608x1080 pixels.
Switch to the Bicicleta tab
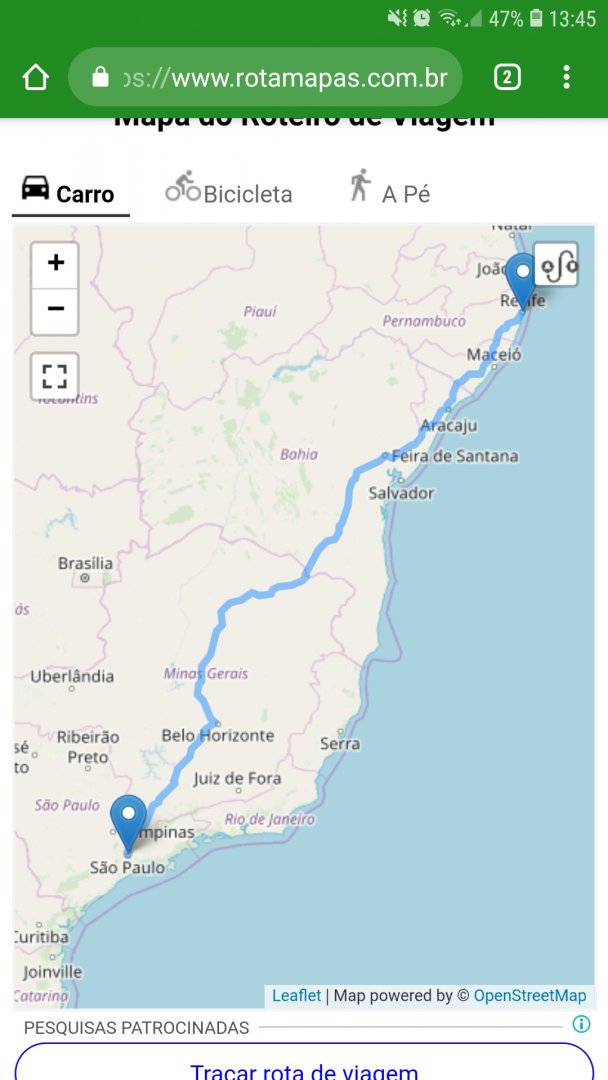point(230,192)
